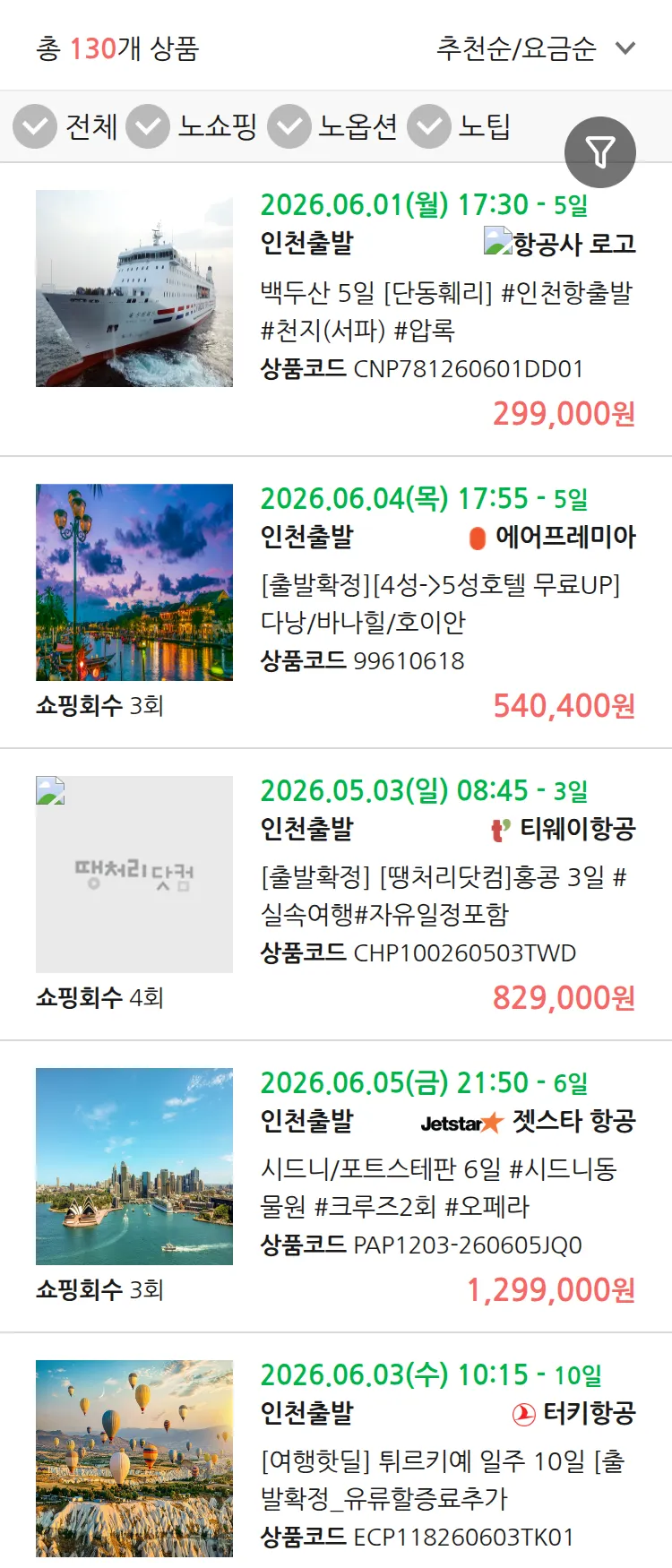672x1568 pixels.
Task: Enable the 노옵션 filter
Action: (289, 126)
